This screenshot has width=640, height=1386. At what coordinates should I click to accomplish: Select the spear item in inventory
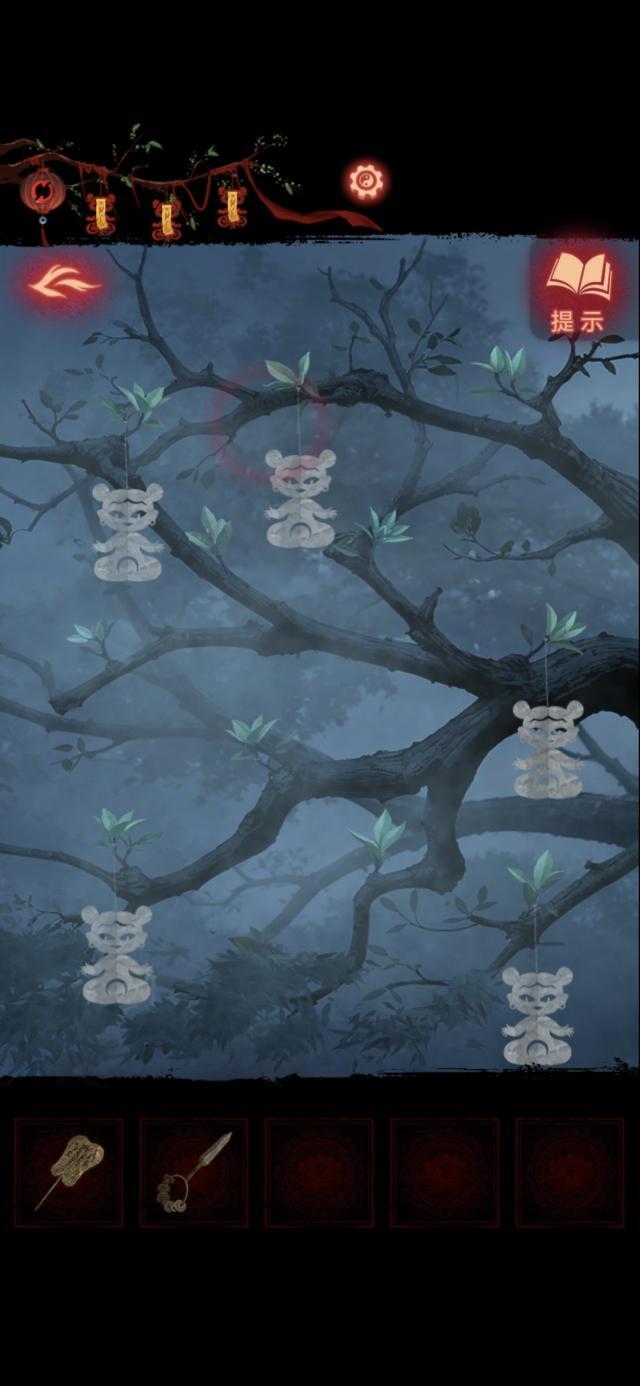tap(193, 1172)
